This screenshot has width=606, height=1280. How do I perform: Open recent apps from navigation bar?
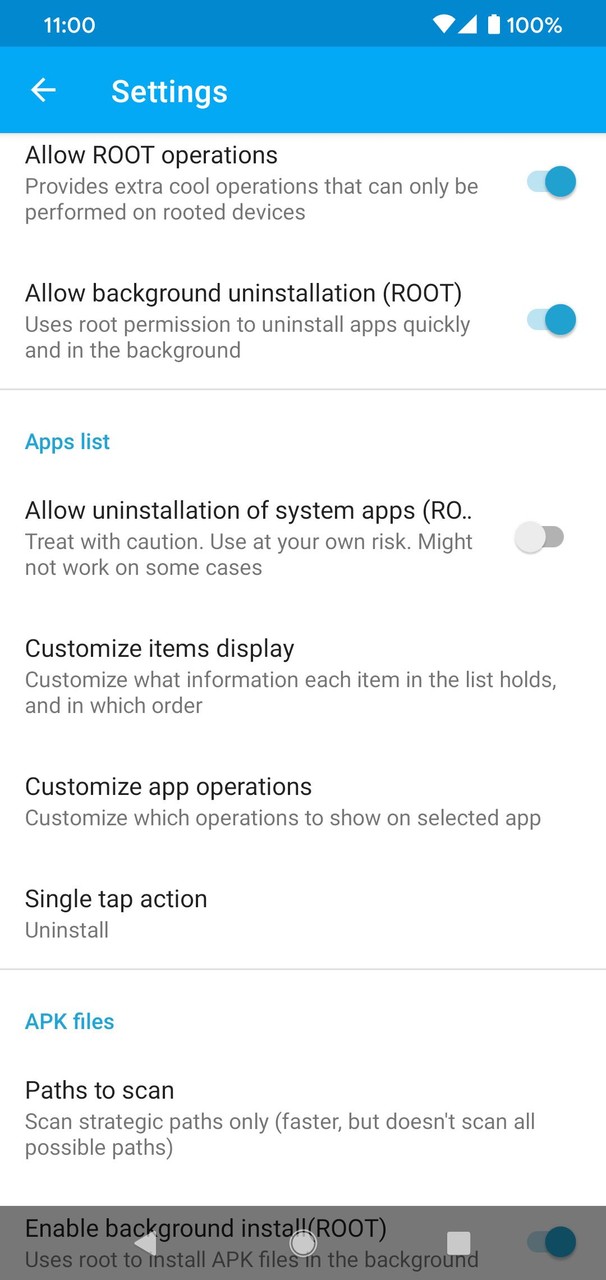[458, 1243]
